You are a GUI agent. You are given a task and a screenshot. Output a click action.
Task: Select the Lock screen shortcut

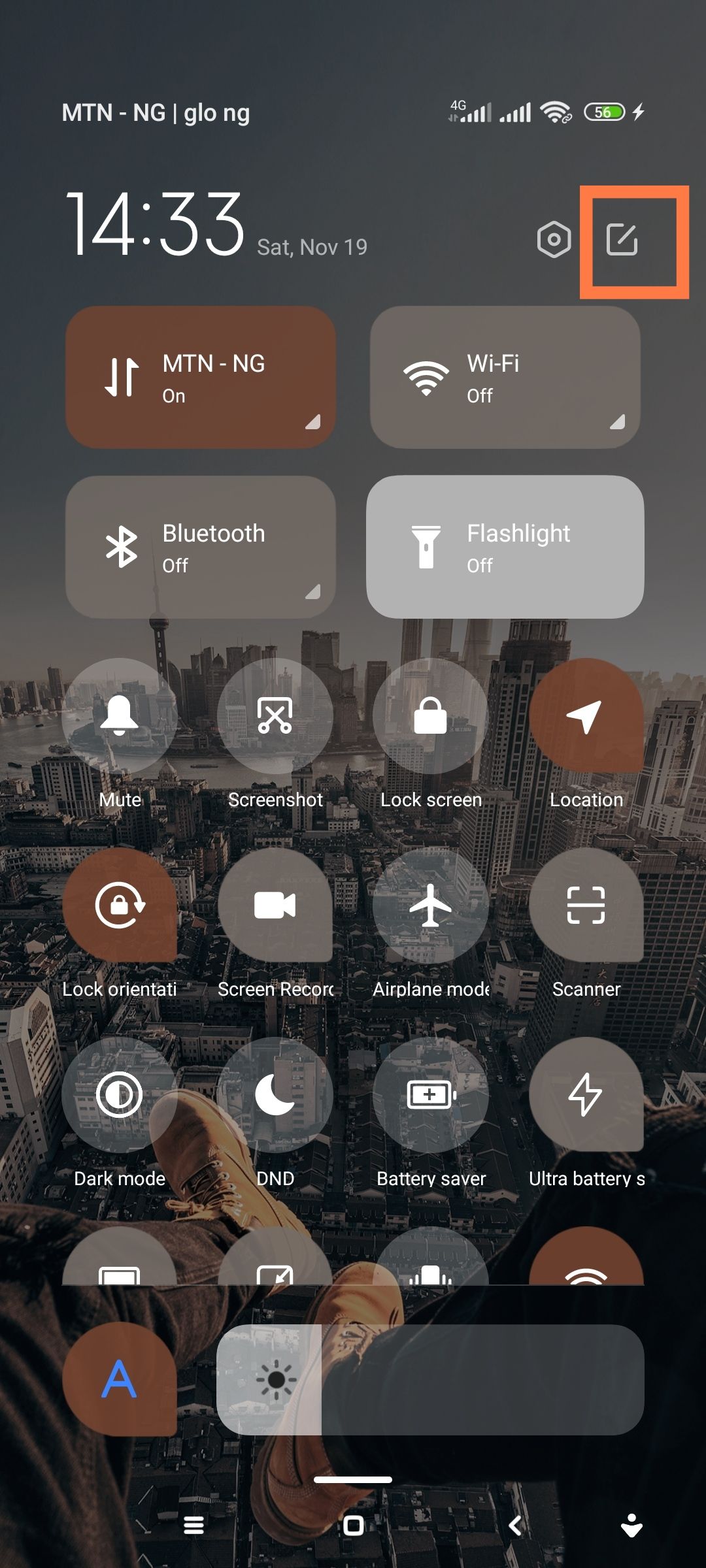pyautogui.click(x=431, y=717)
